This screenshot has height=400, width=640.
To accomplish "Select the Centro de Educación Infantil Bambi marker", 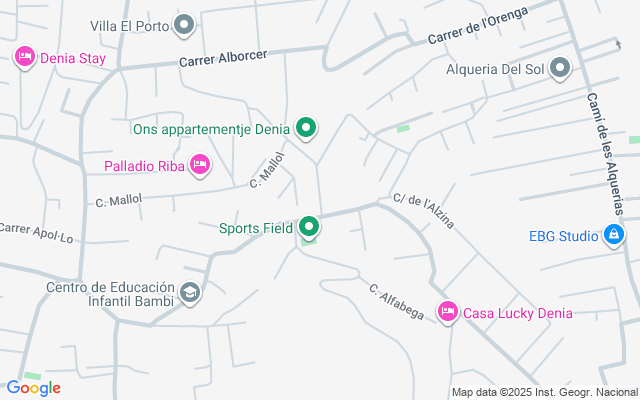I will point(189,292).
